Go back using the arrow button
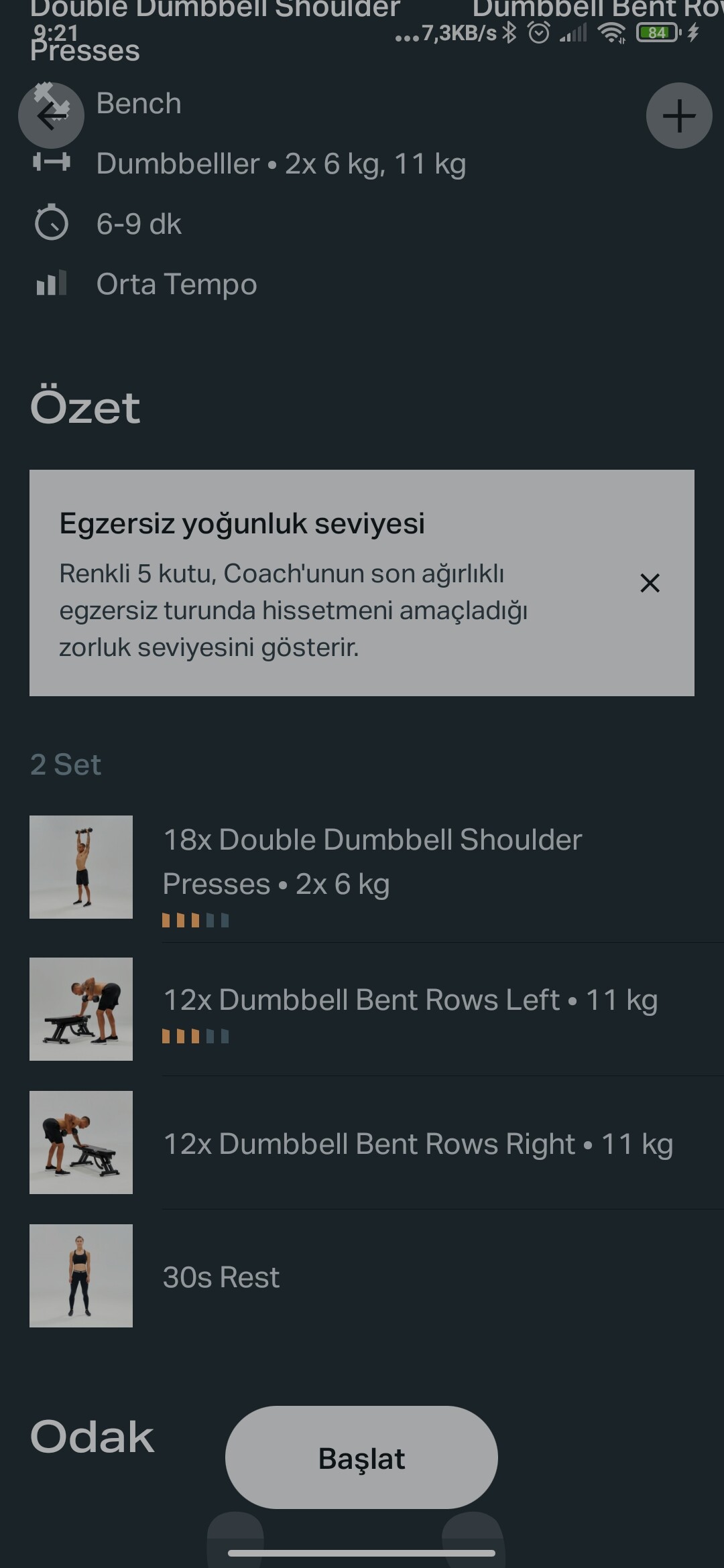Viewport: 724px width, 1568px height. click(51, 116)
